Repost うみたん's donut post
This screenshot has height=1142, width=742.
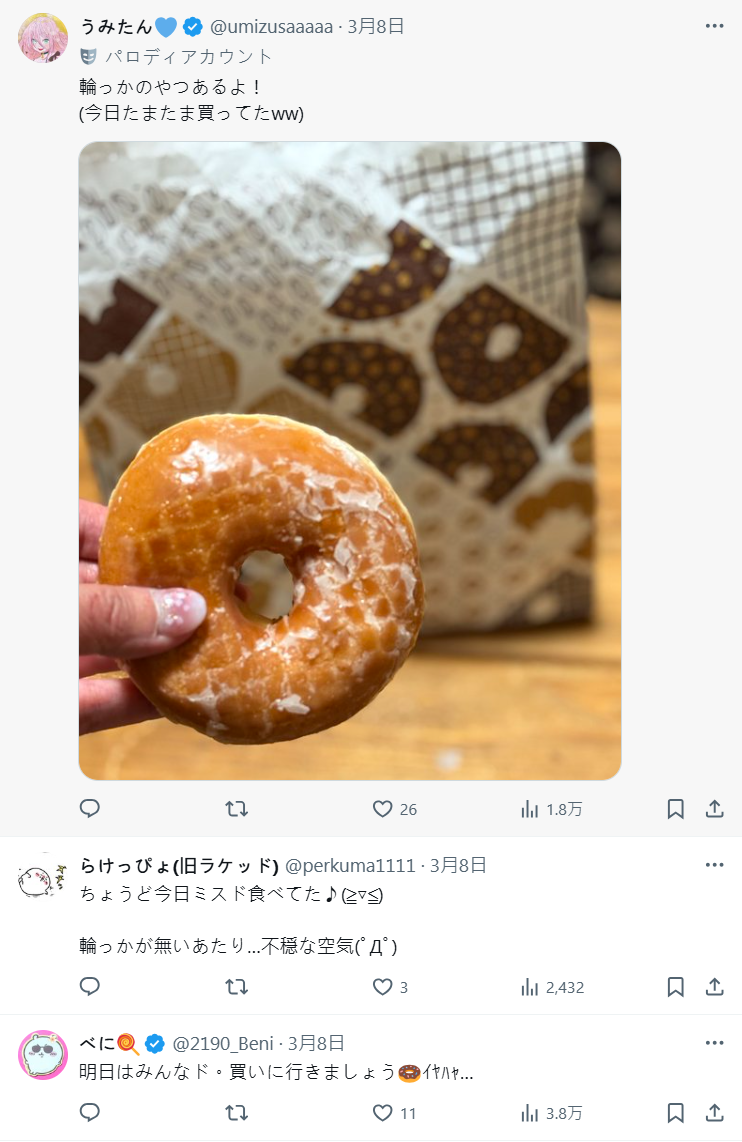click(236, 809)
